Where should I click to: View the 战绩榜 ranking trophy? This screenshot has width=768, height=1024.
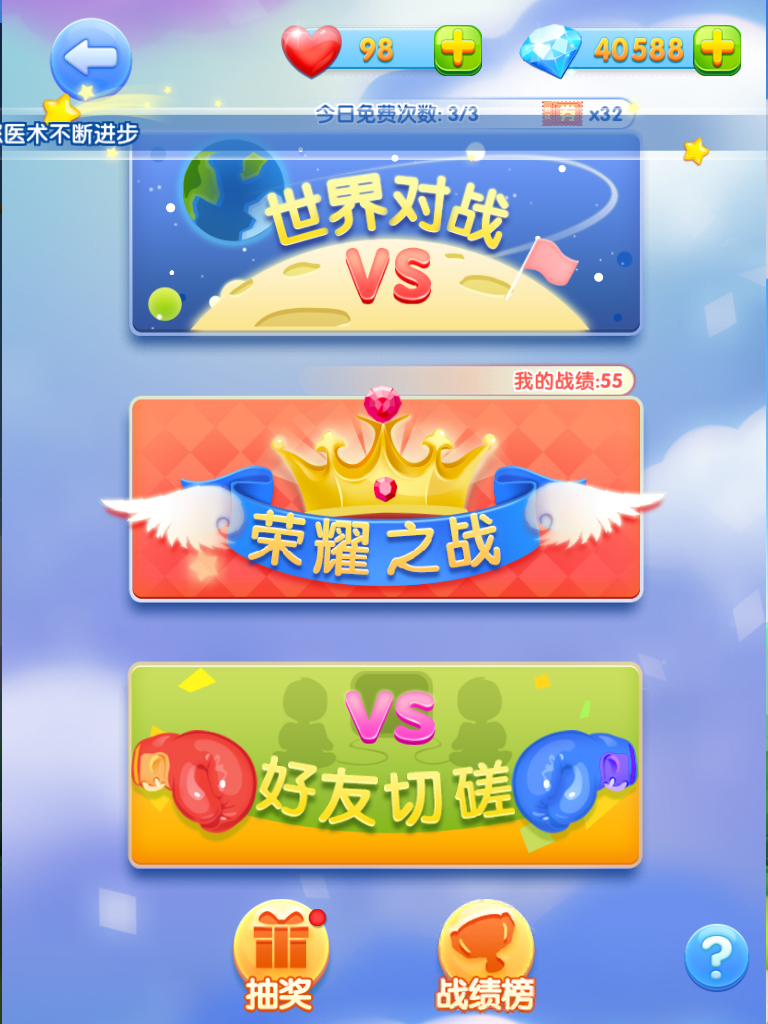click(x=486, y=954)
